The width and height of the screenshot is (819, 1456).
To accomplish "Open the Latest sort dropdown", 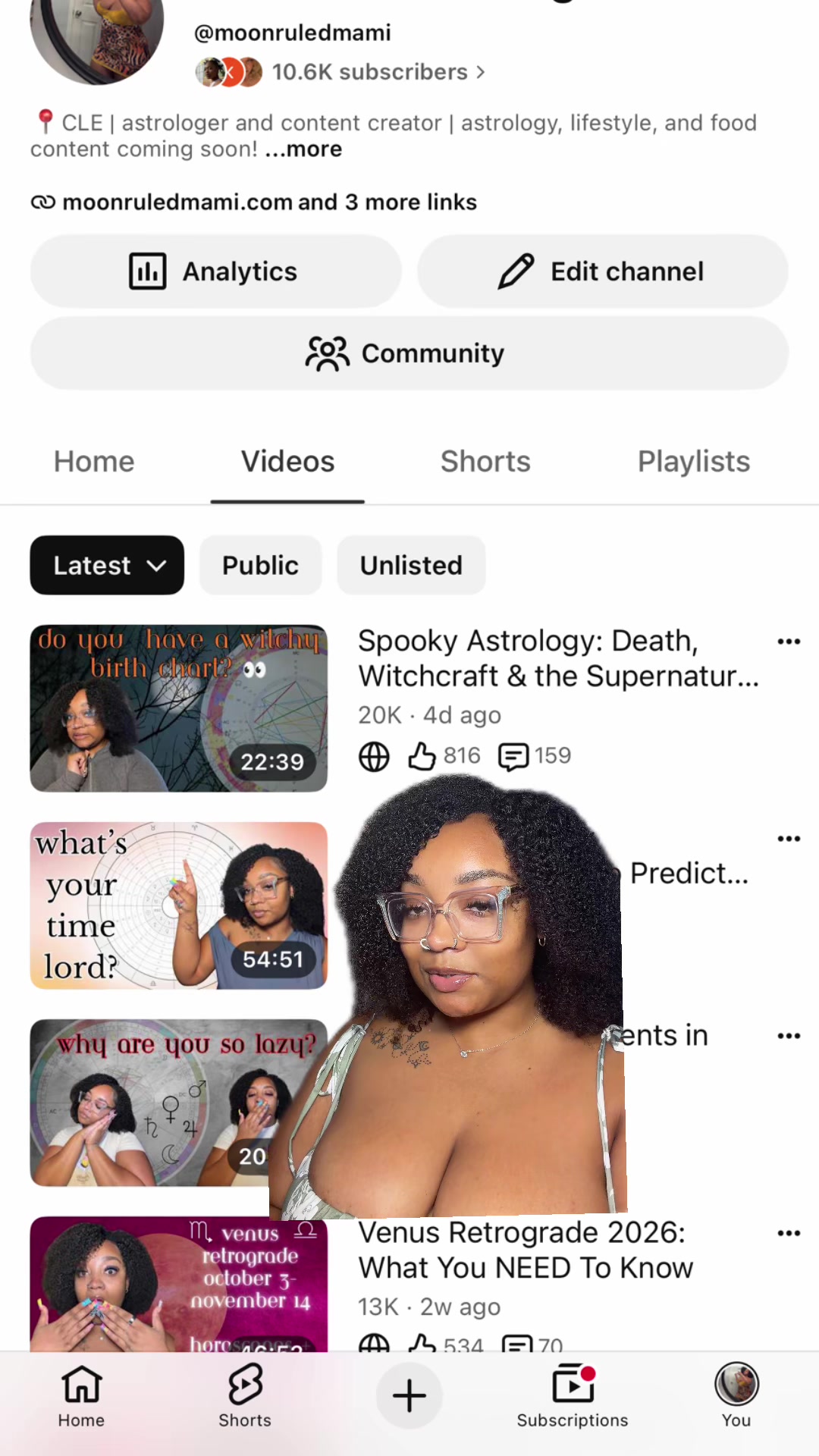I will click(x=107, y=565).
